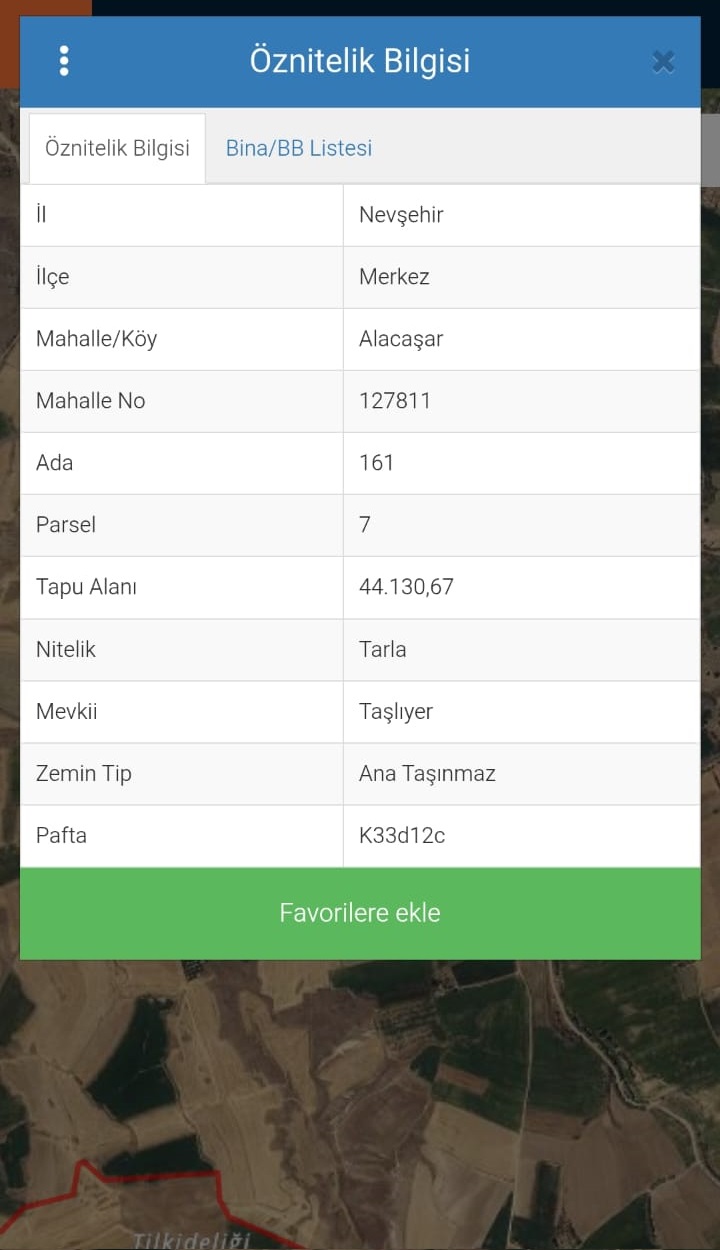
Task: Open the three-dot overflow menu
Action: pos(64,61)
